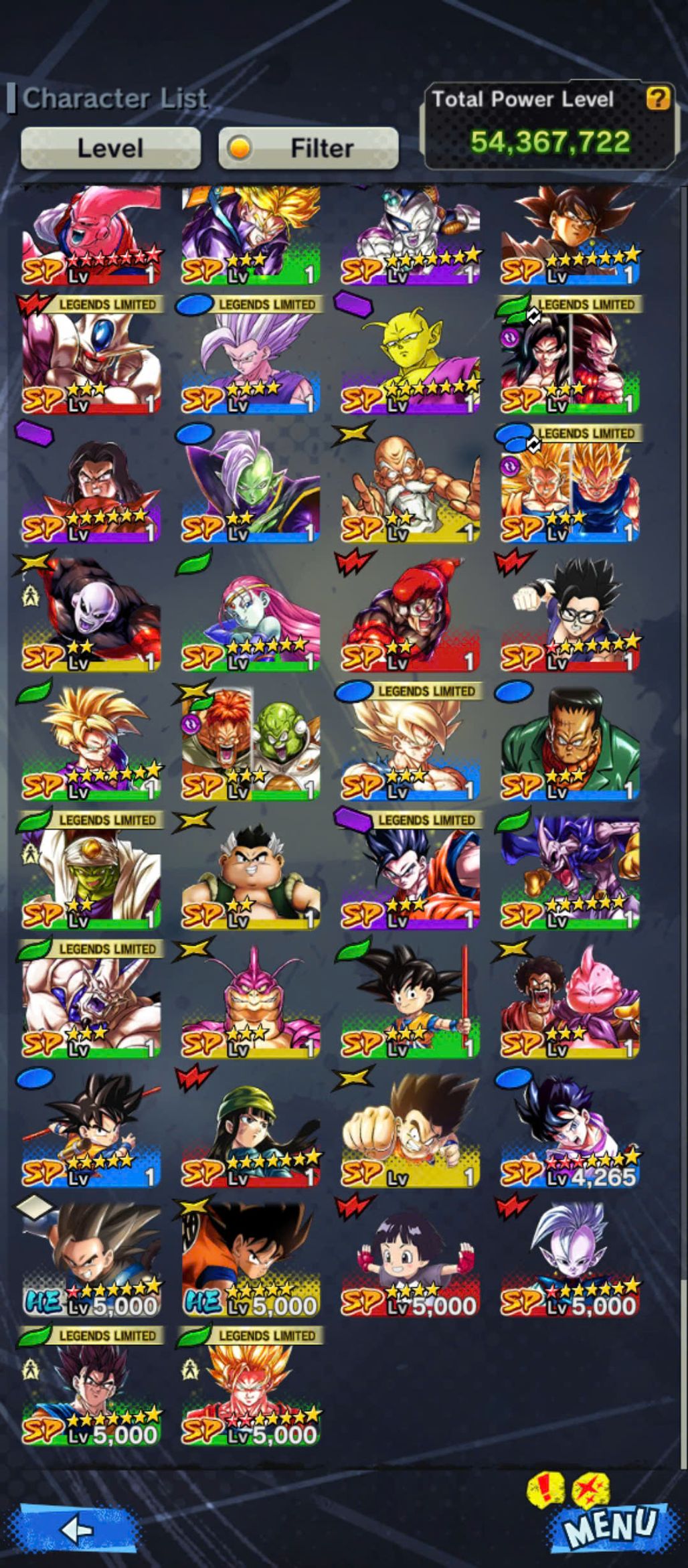Select the Goku Black character card

tap(570, 234)
